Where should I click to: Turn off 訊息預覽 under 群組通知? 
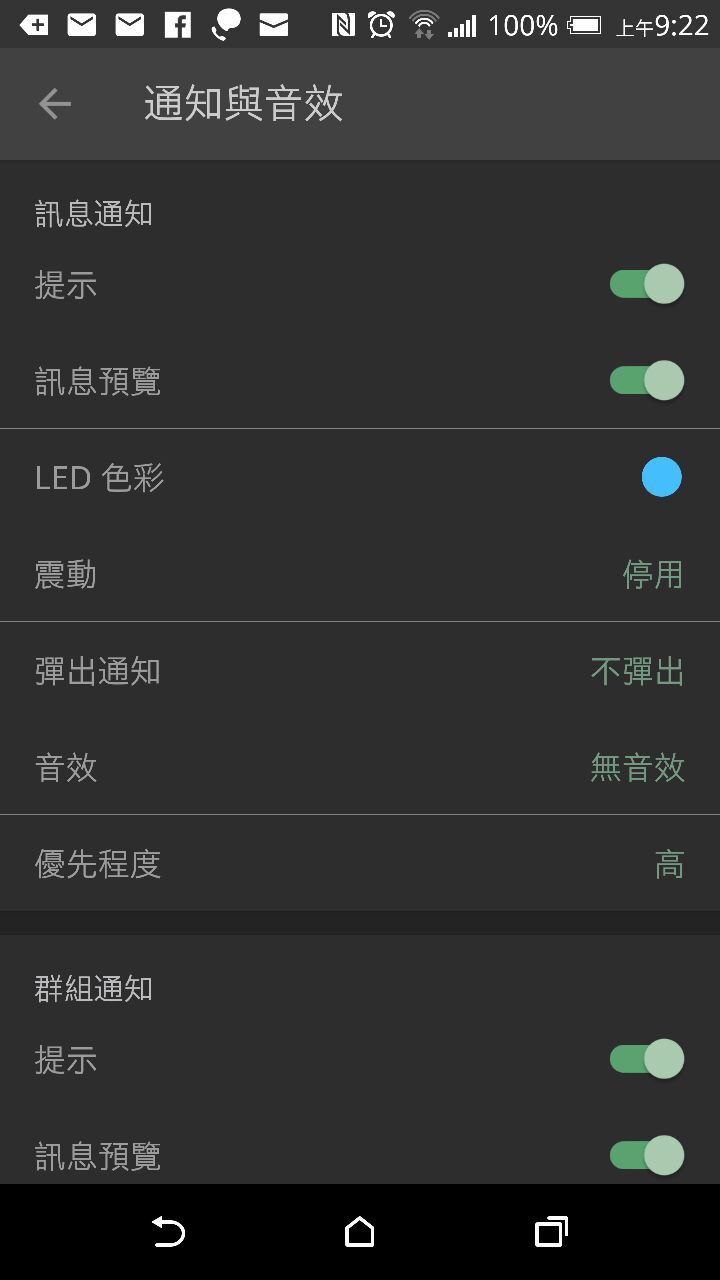pos(647,1155)
